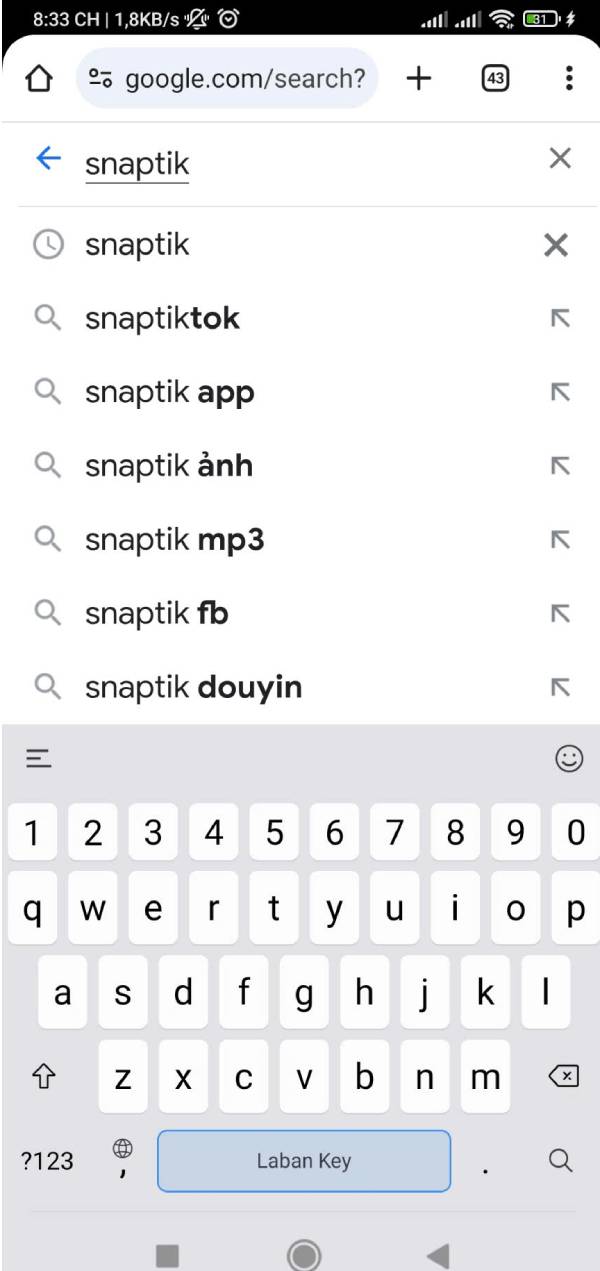Remove snaptik from search history
The image size is (600, 1271).
coord(556,245)
